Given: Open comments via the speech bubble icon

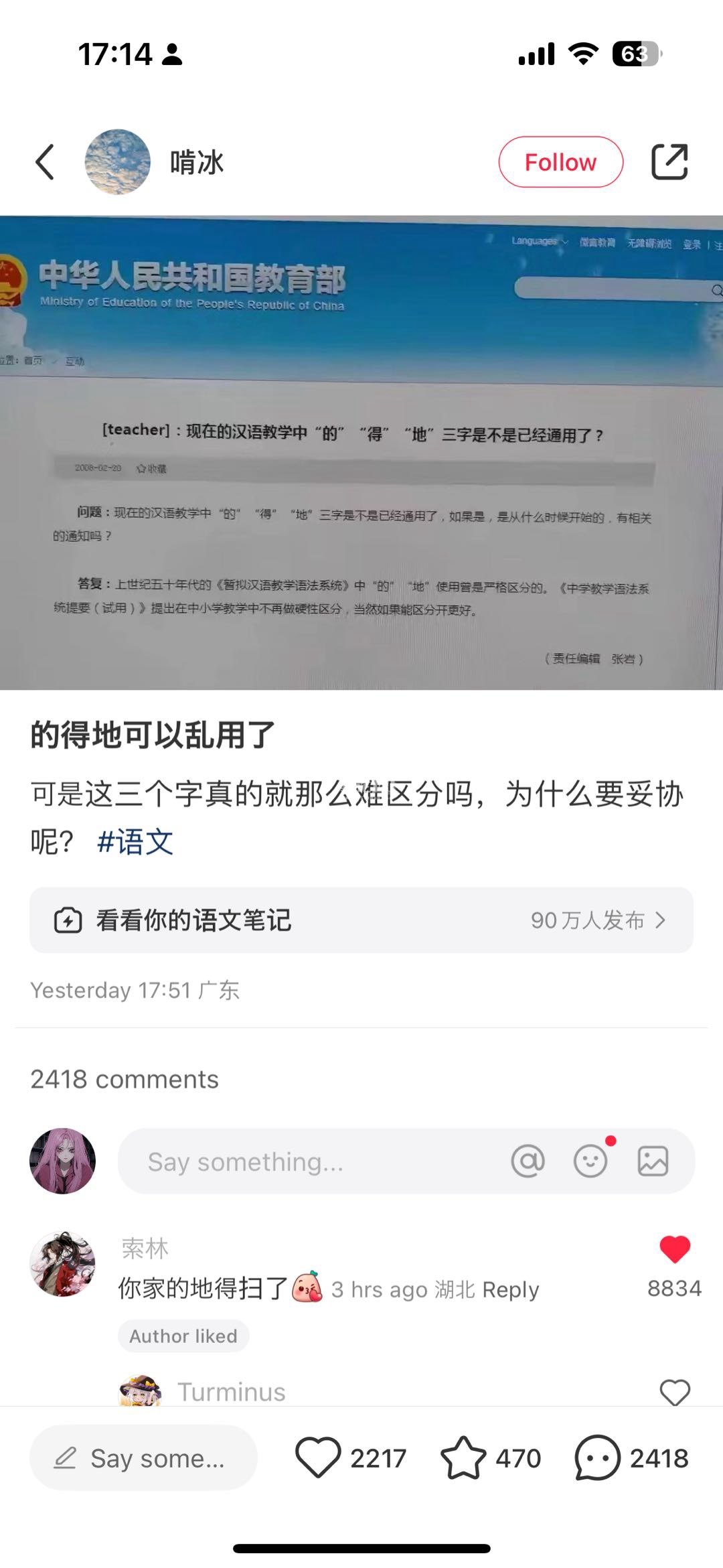Looking at the screenshot, I should 597,1457.
